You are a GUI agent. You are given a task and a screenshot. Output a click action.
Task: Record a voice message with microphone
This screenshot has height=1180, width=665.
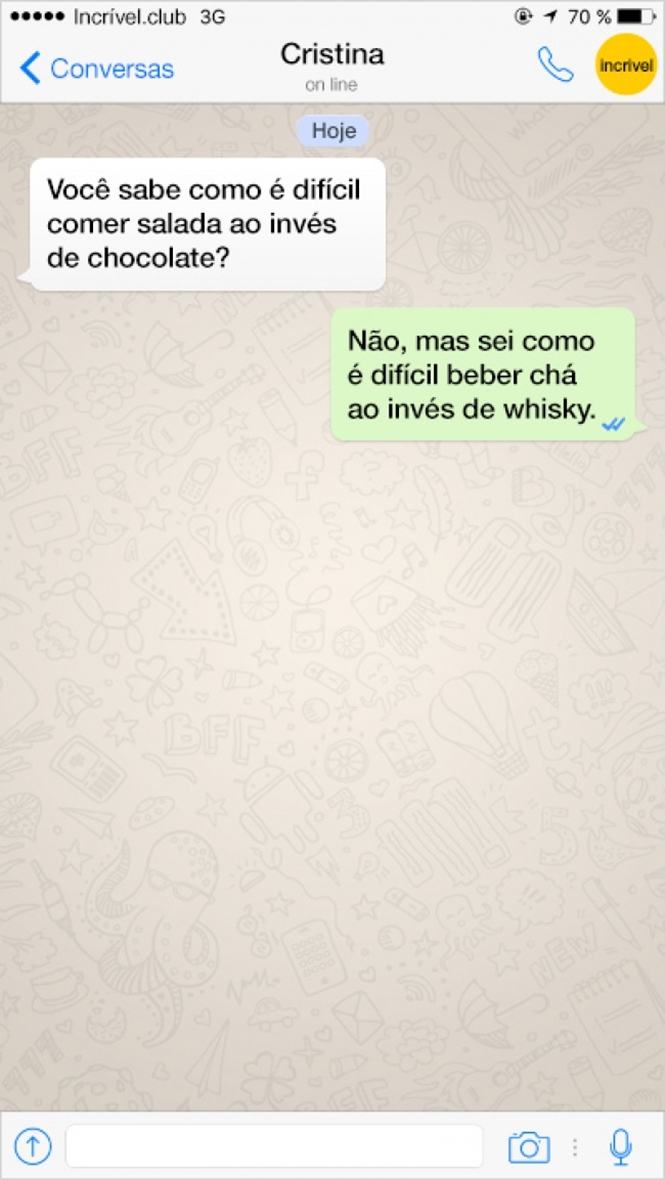(621, 1146)
